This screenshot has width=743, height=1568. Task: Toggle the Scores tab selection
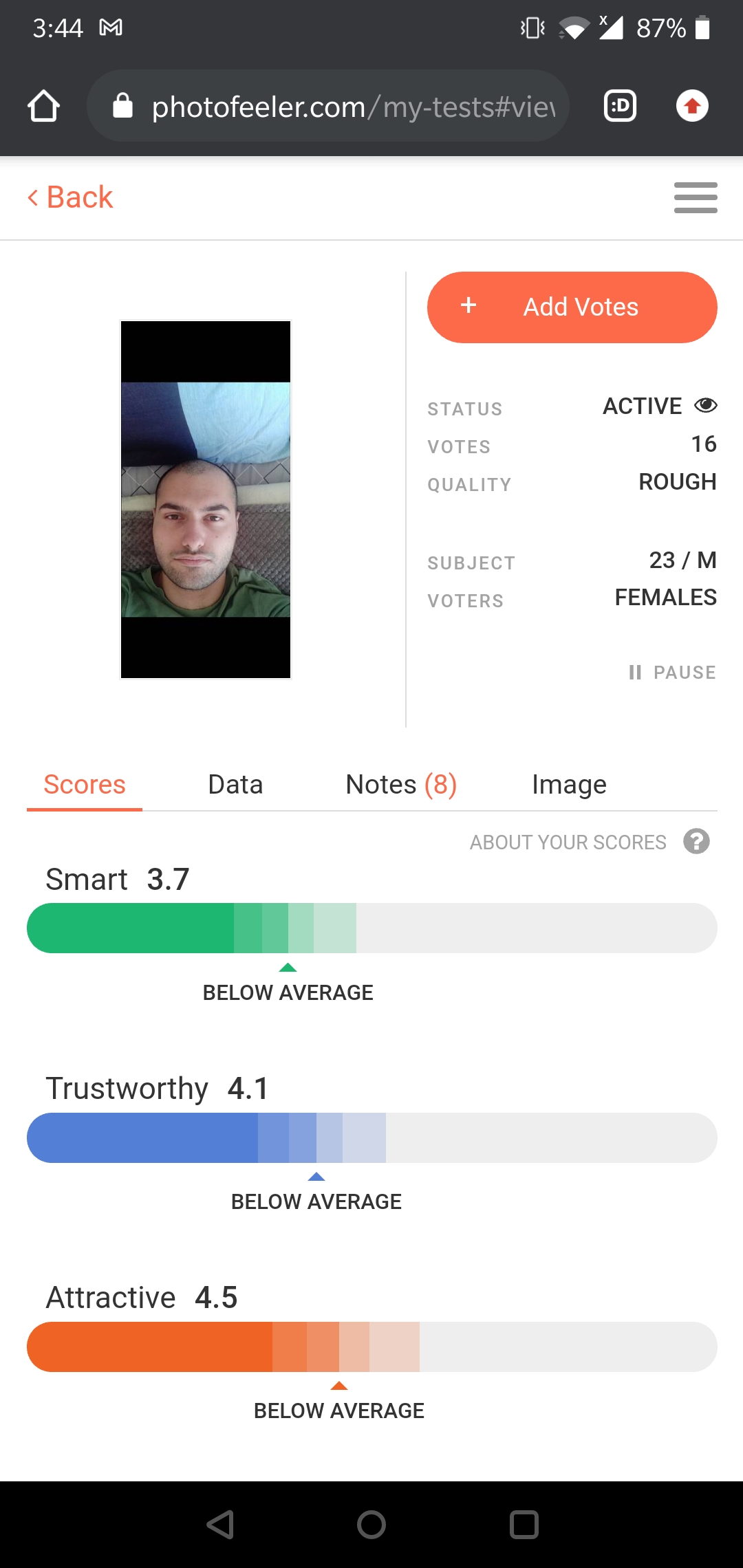coord(84,784)
